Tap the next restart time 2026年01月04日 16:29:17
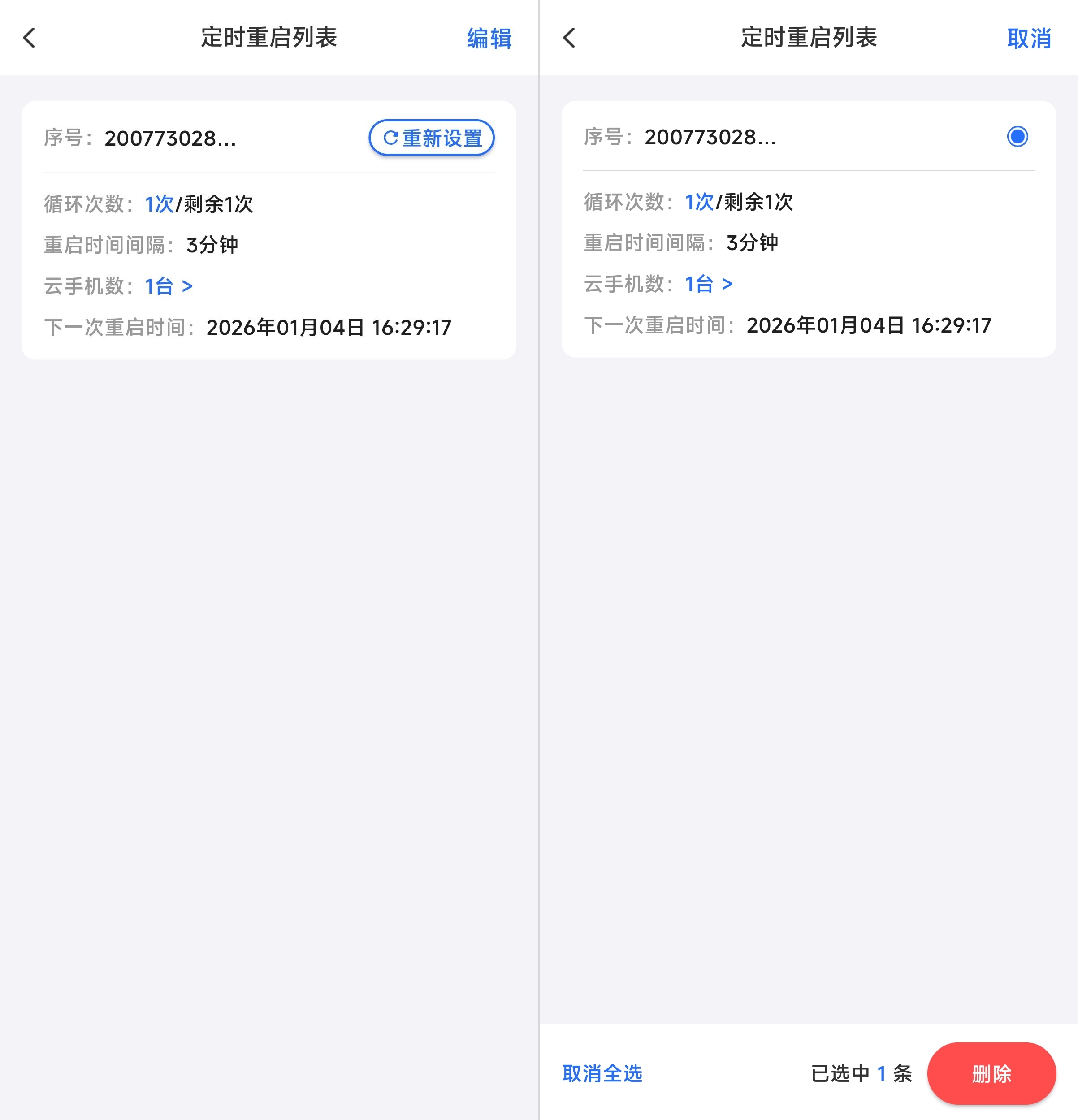Screen dimensions: 1078x1120 329,327
